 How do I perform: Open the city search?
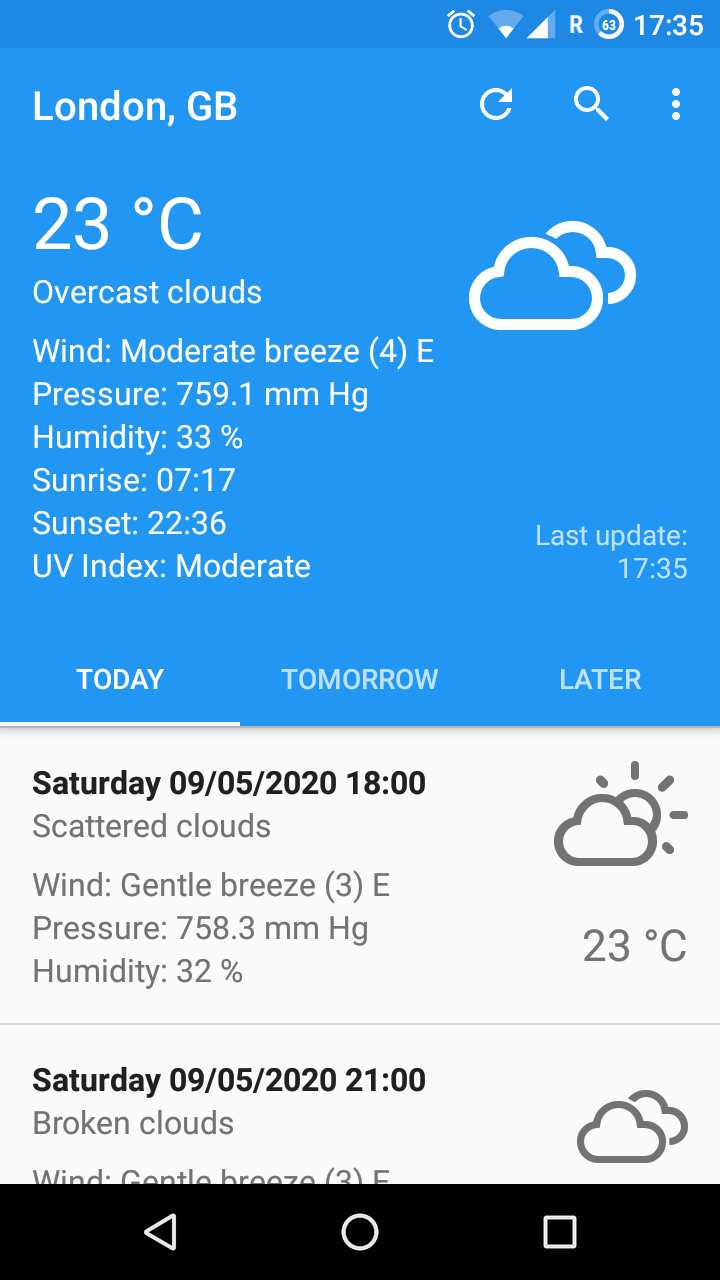591,104
